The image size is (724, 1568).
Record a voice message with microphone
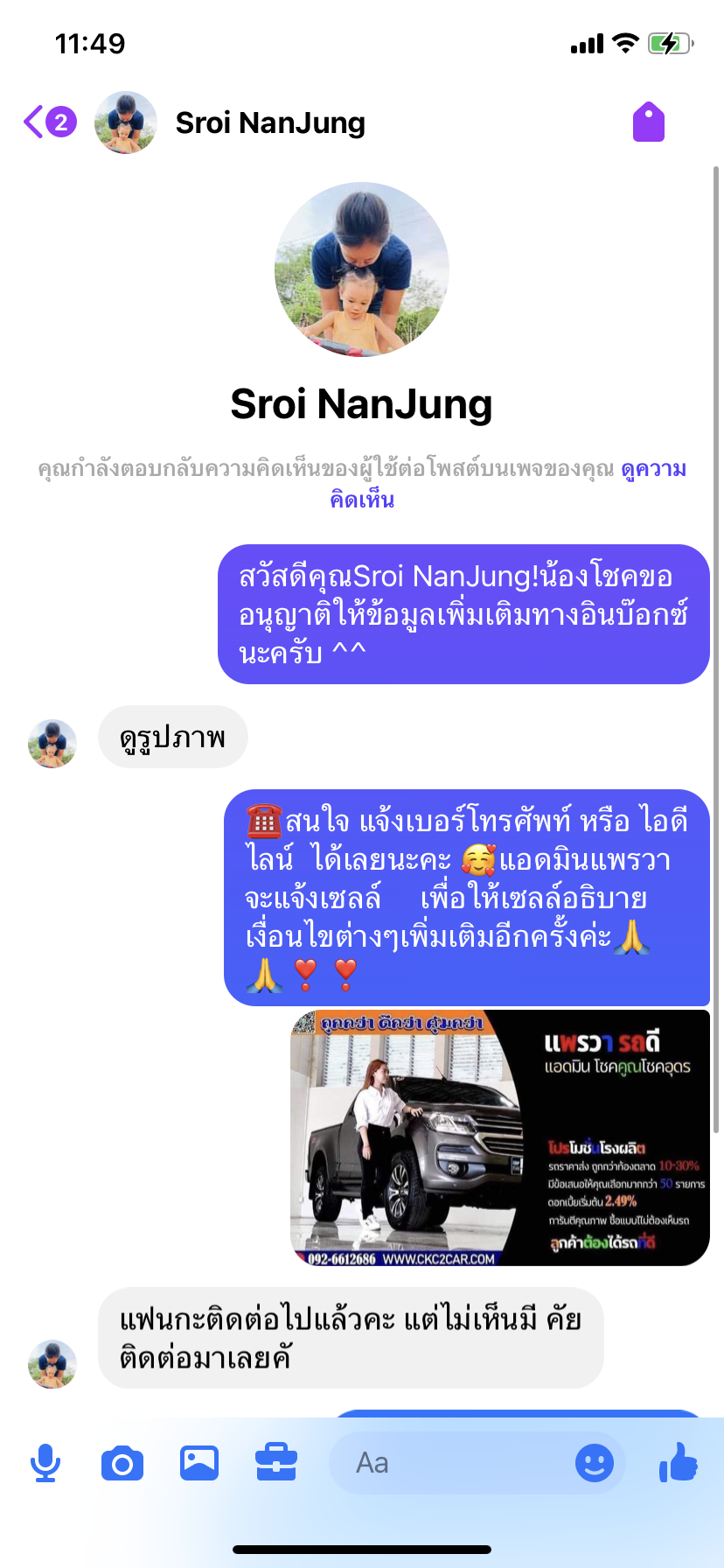[x=45, y=1463]
